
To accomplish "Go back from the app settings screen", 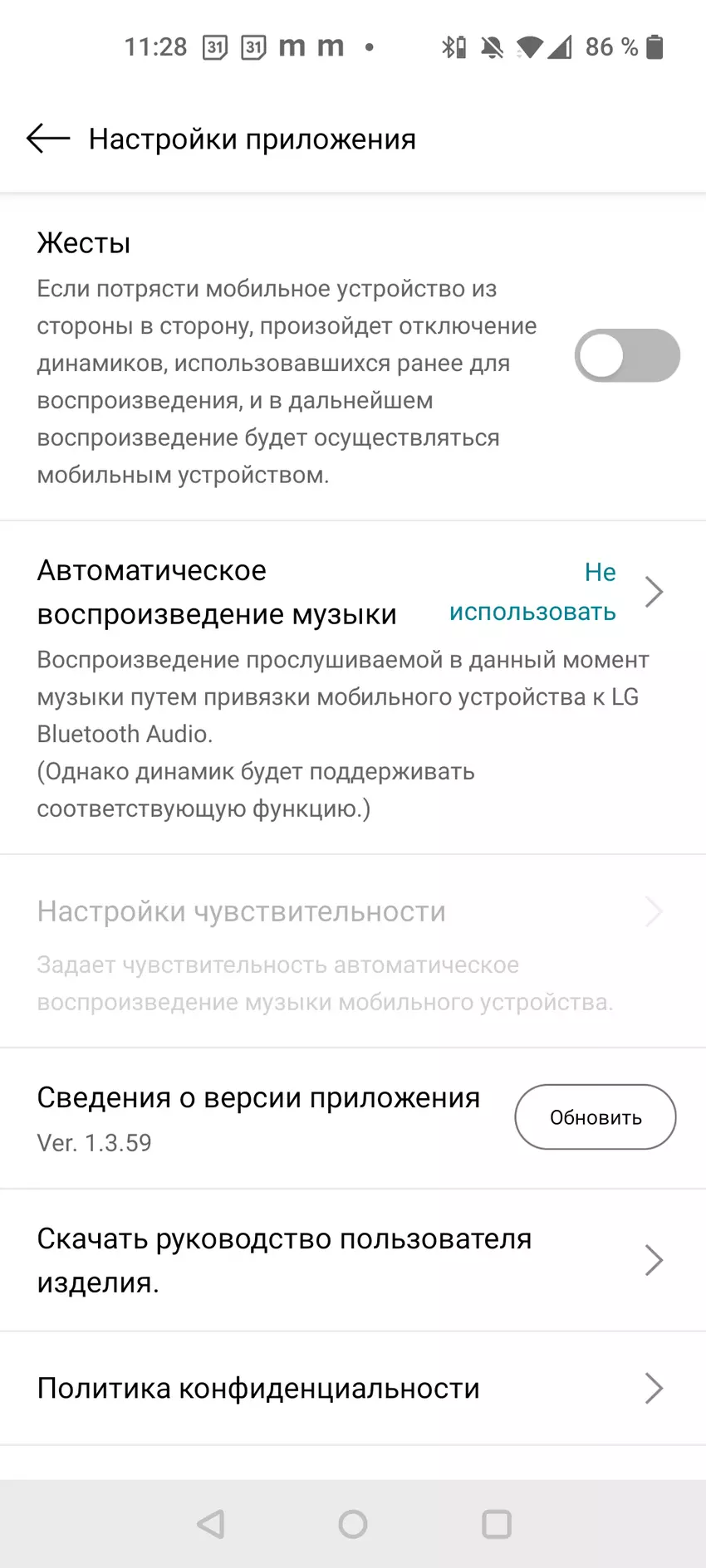I will coord(47,139).
